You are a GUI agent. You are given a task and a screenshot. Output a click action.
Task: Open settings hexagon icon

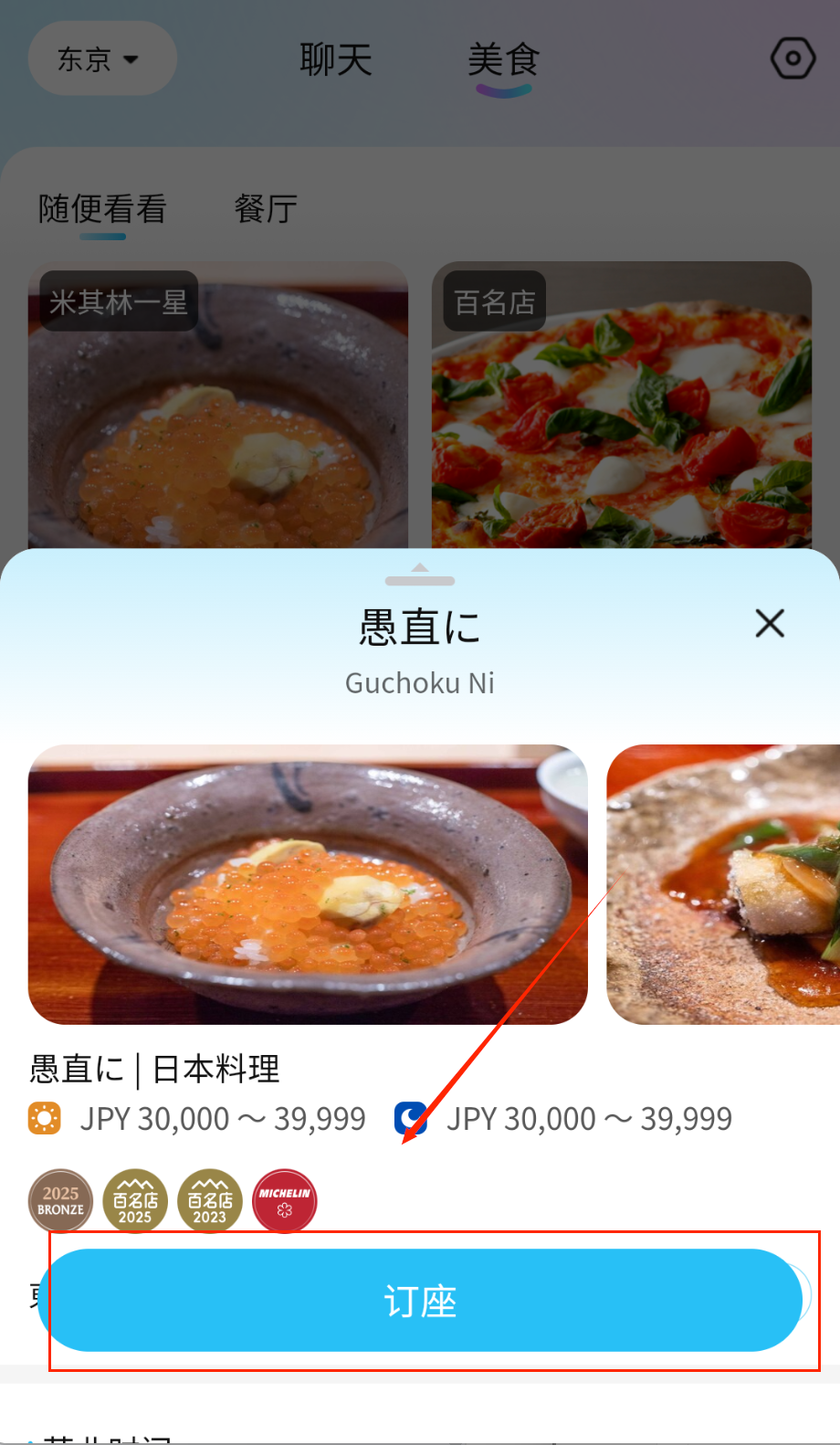pos(793,59)
